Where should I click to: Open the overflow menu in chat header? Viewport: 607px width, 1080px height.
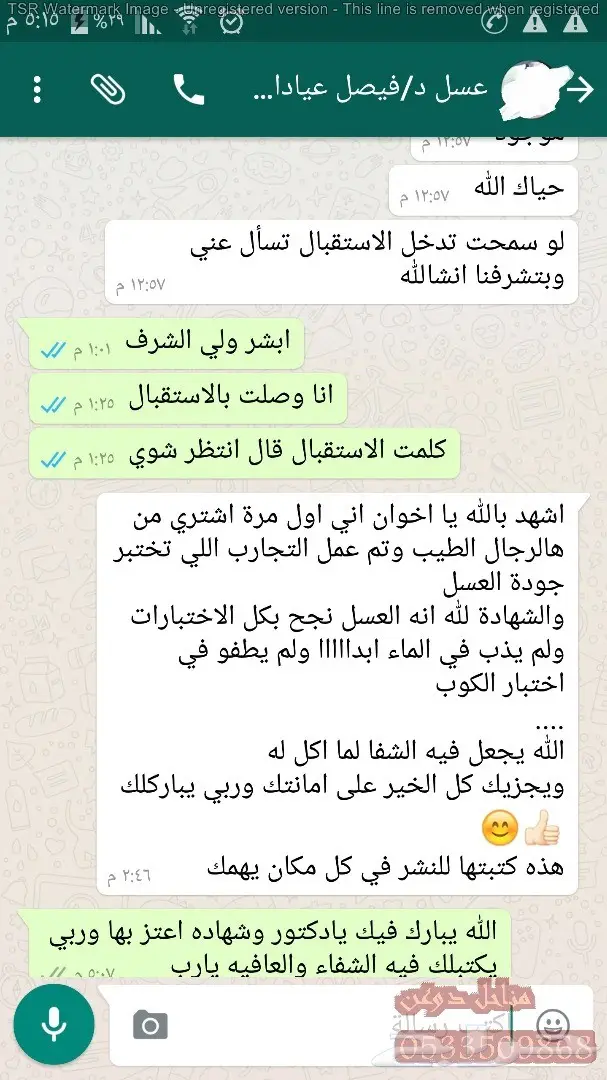click(37, 89)
